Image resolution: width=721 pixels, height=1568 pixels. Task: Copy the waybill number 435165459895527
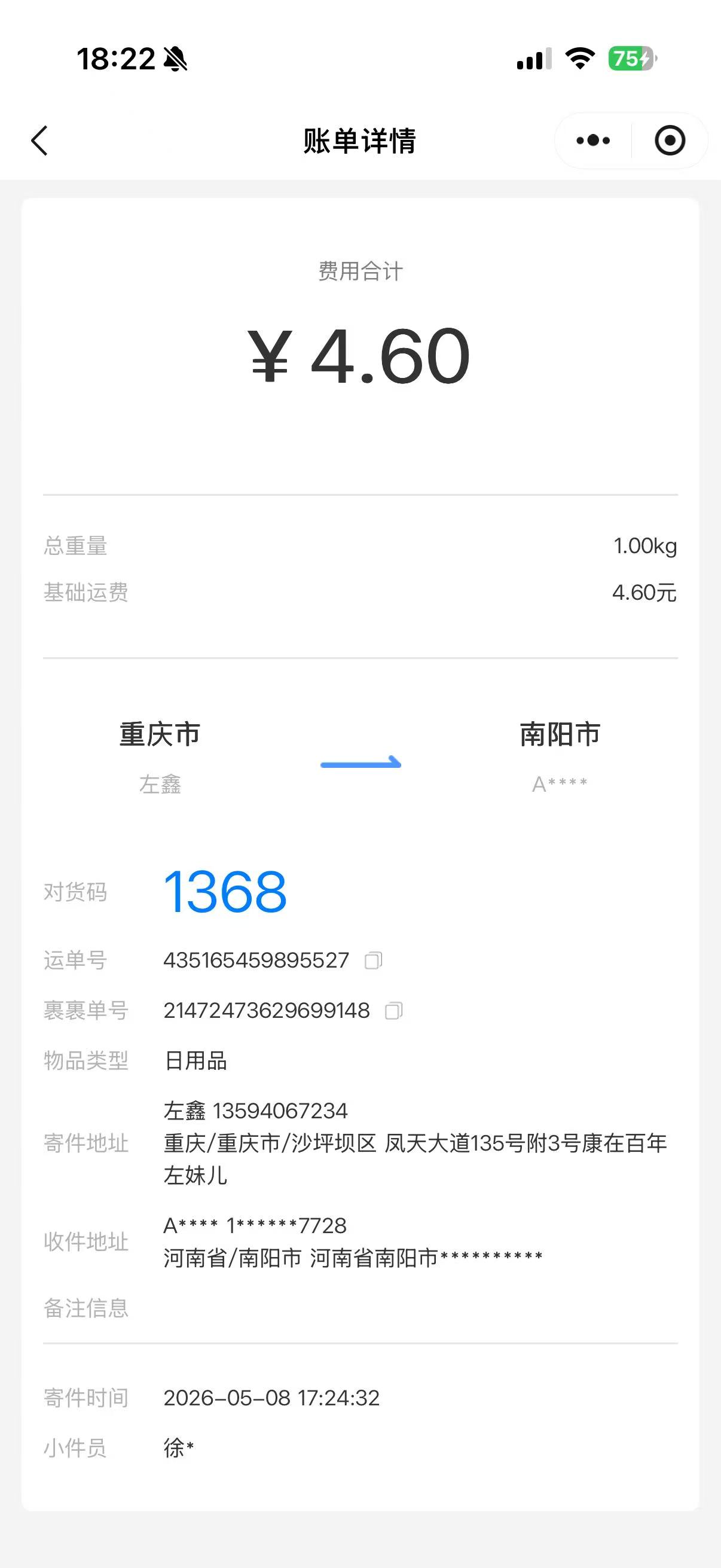[x=373, y=960]
